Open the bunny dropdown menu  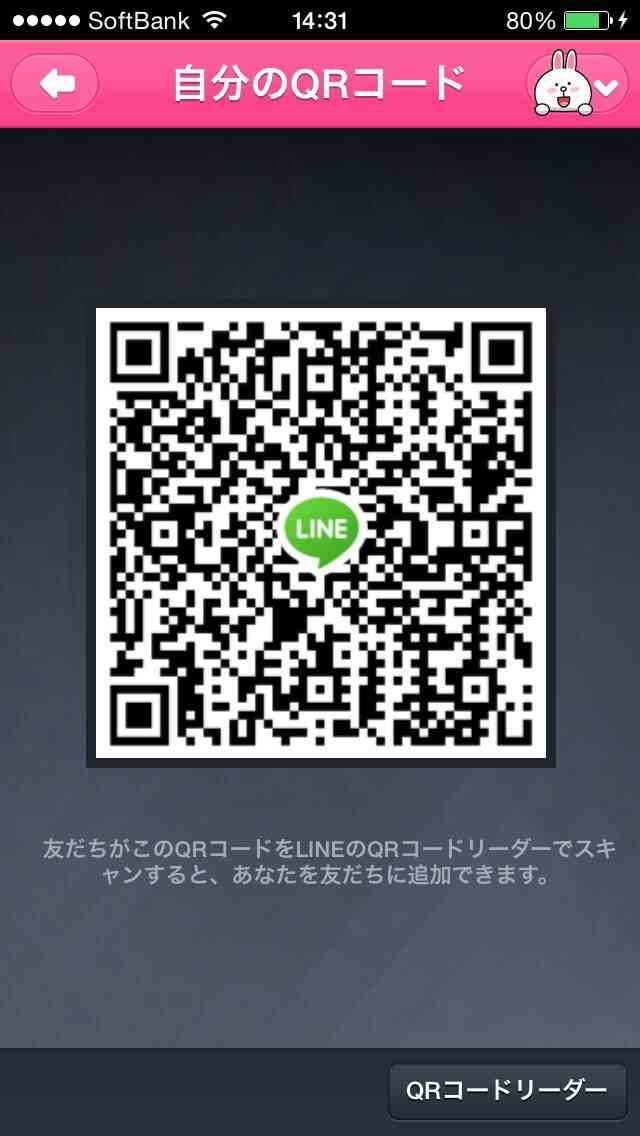click(x=576, y=84)
